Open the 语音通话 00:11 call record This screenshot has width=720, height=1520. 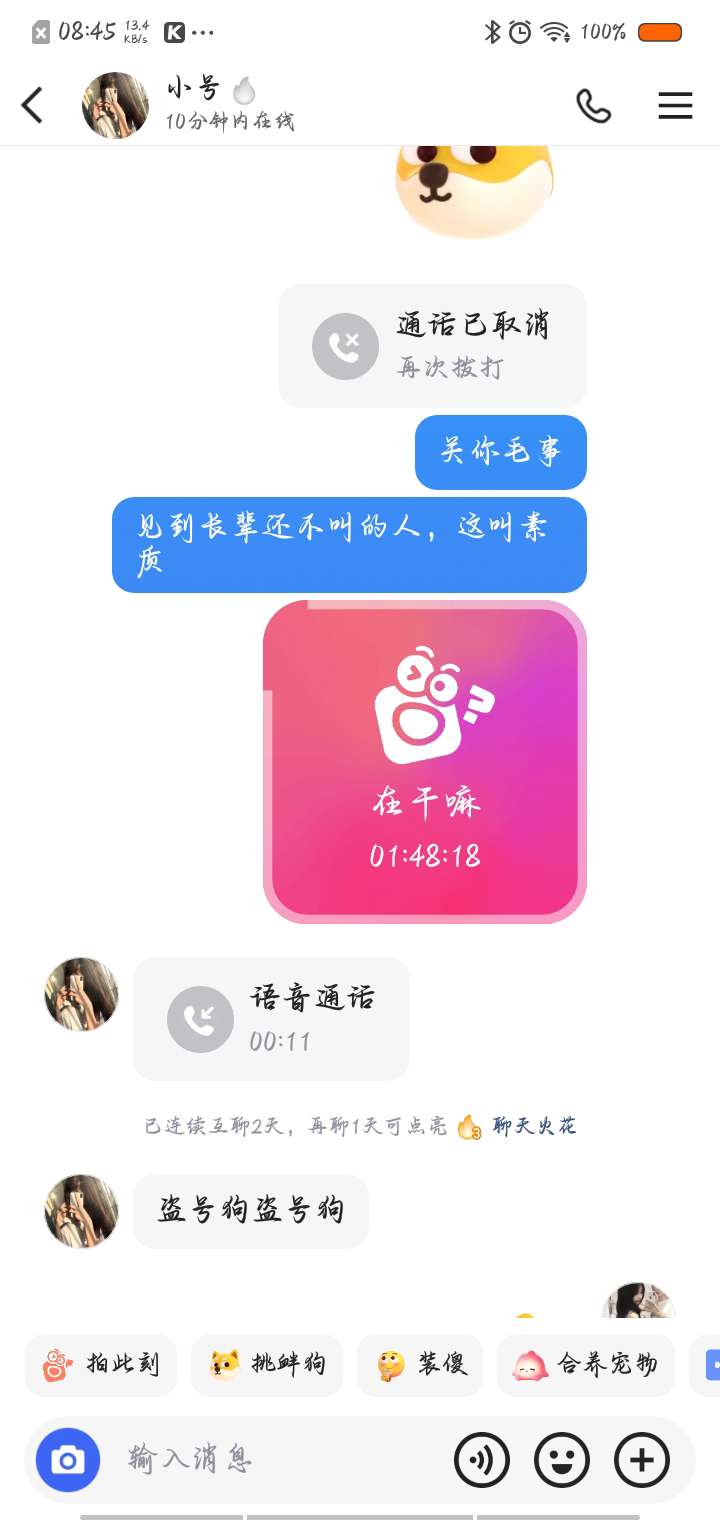(271, 1018)
